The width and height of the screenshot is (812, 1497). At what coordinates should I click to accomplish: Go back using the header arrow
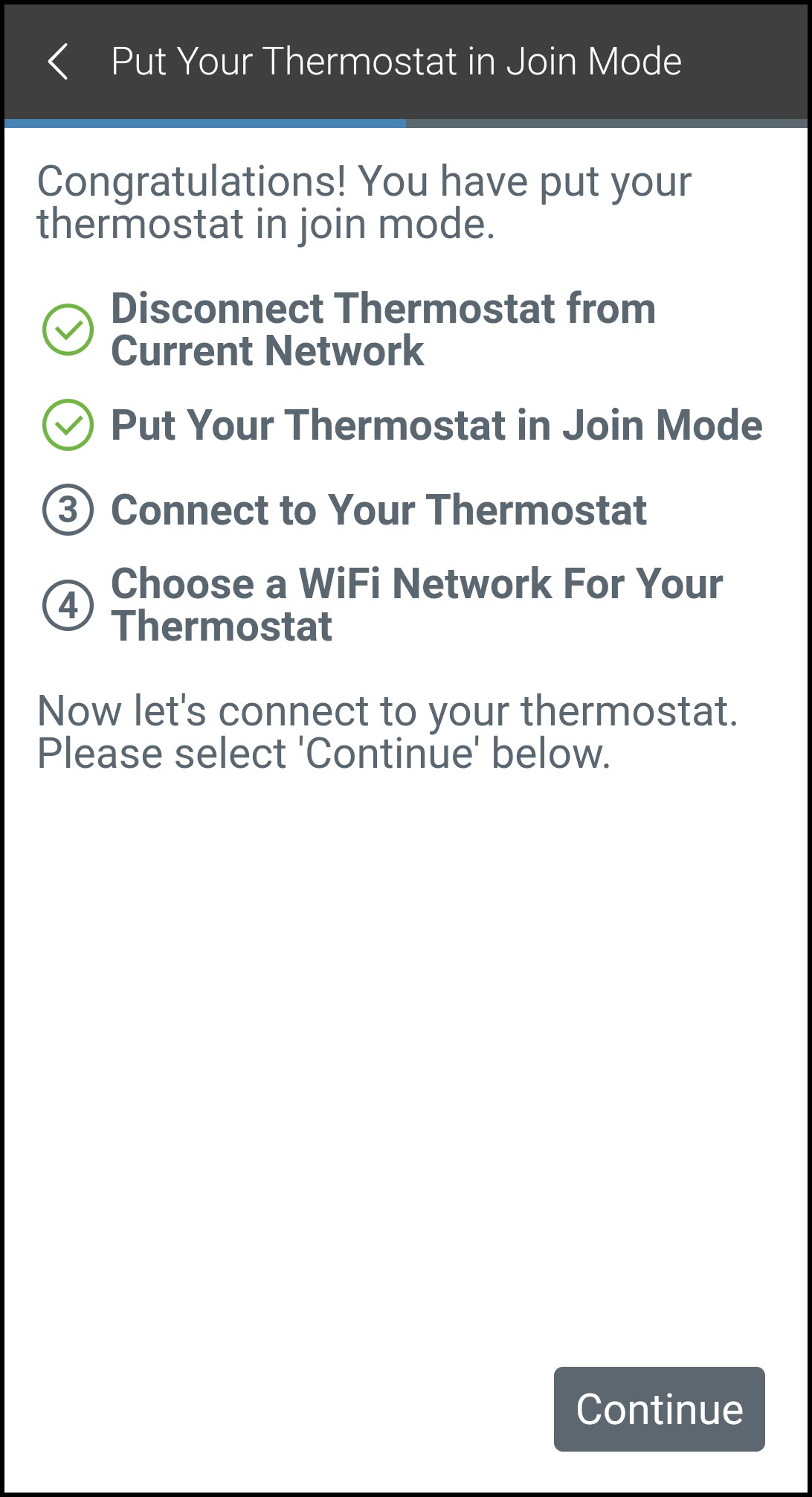pyautogui.click(x=58, y=61)
